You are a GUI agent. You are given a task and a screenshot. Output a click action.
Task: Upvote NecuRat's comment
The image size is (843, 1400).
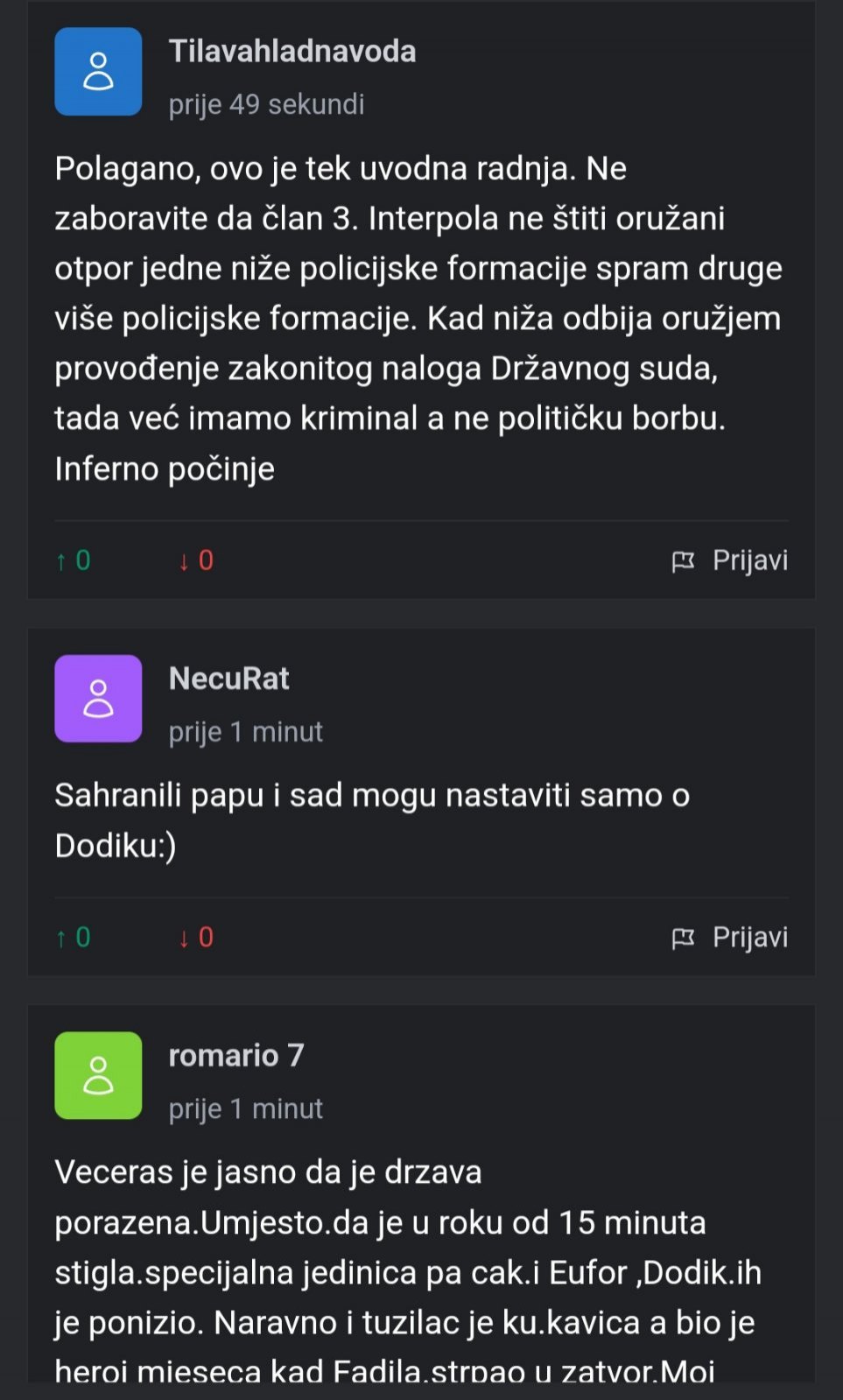73,938
